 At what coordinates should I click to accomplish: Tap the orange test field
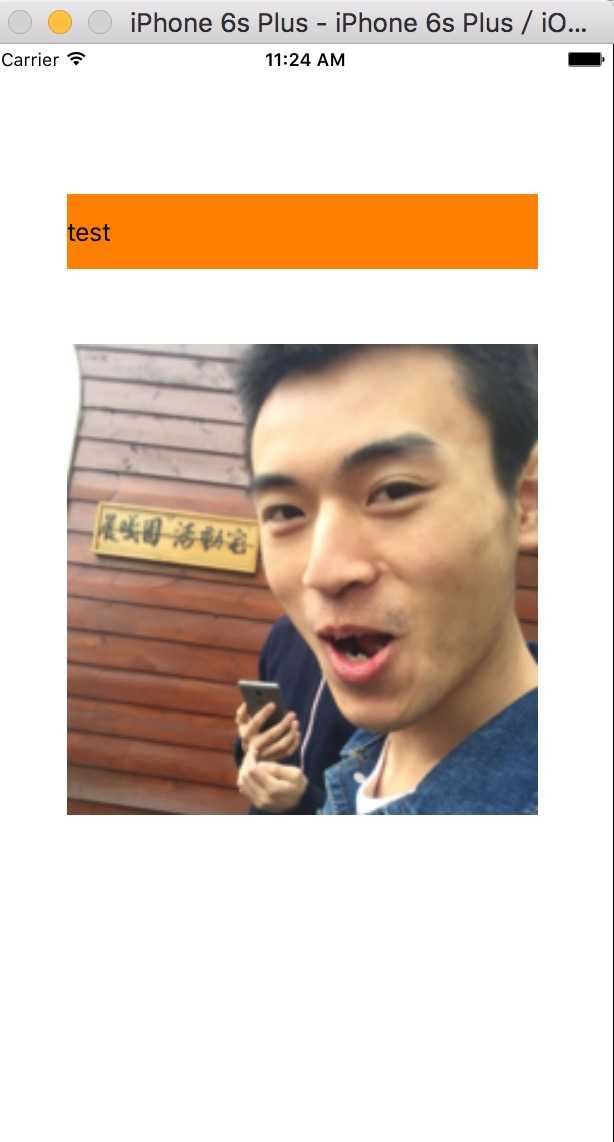(x=302, y=232)
